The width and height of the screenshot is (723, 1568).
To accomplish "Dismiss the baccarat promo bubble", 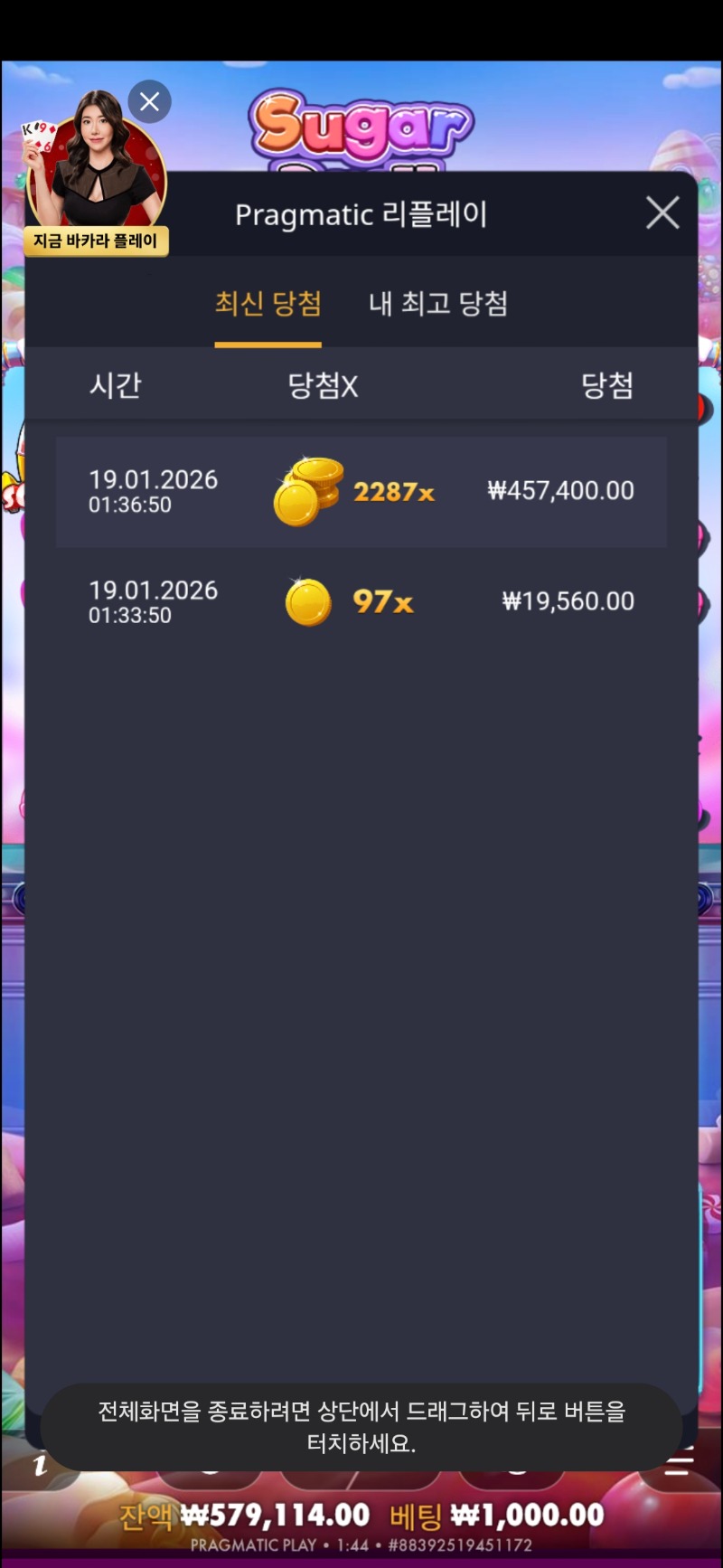I will click(x=150, y=102).
